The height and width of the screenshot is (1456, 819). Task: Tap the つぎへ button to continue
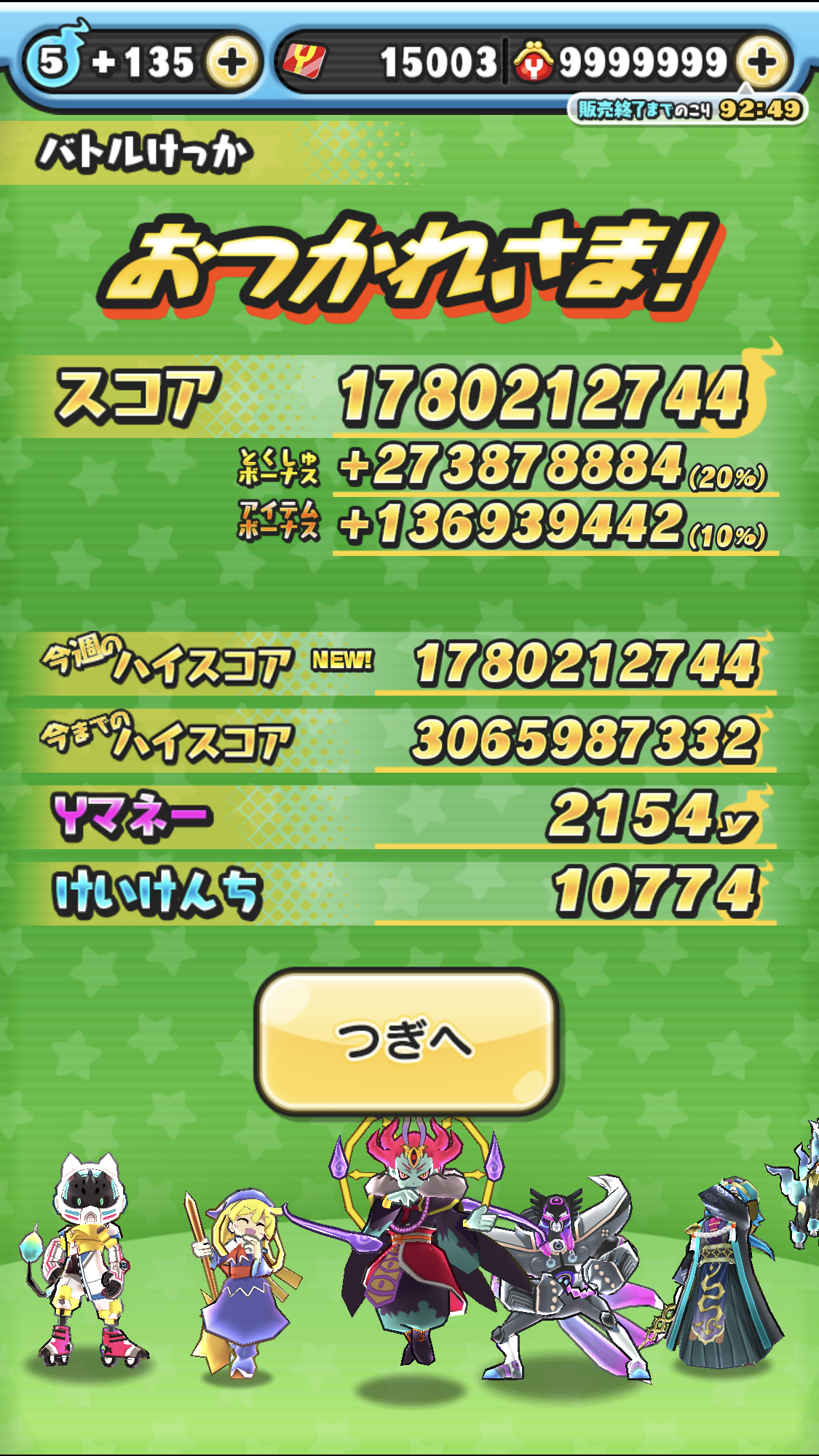click(406, 1040)
